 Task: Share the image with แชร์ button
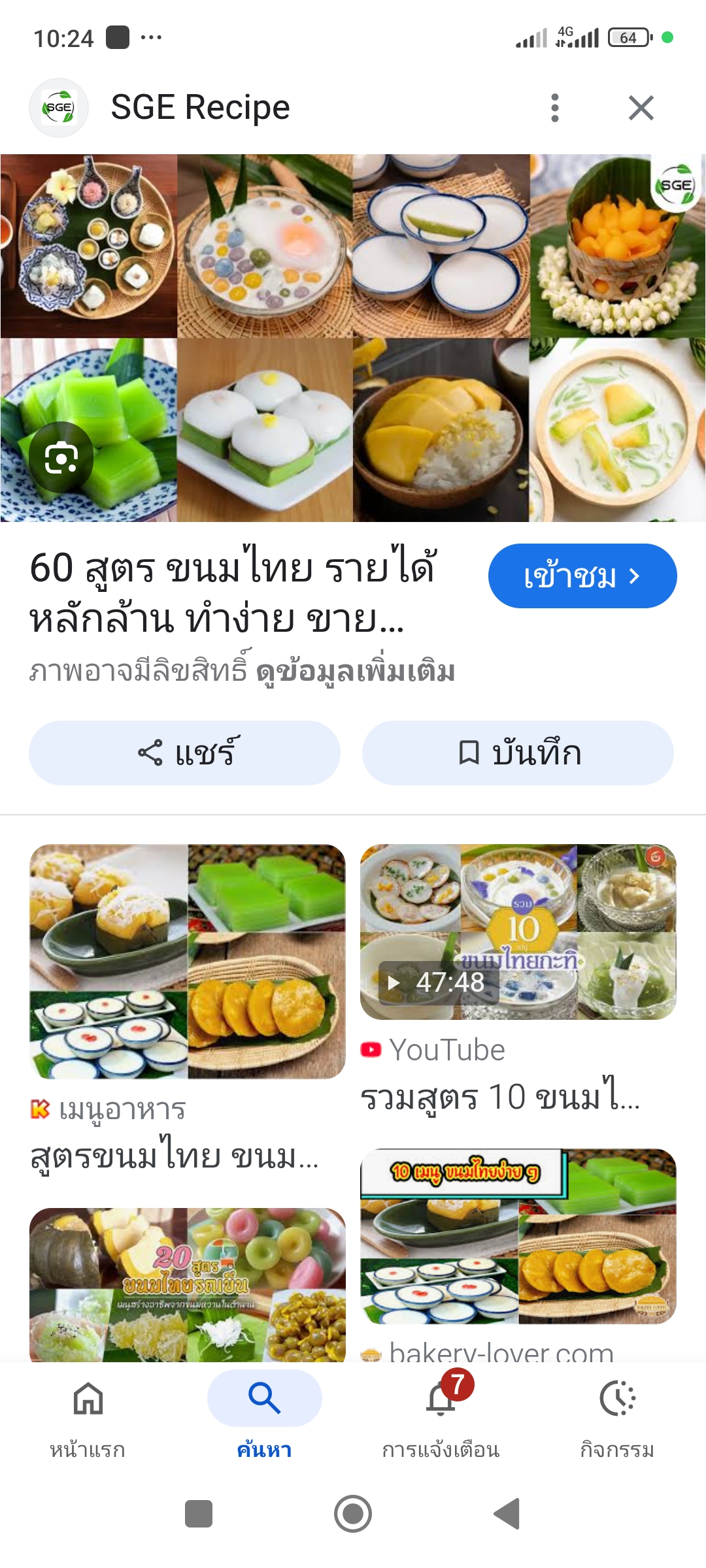[184, 753]
